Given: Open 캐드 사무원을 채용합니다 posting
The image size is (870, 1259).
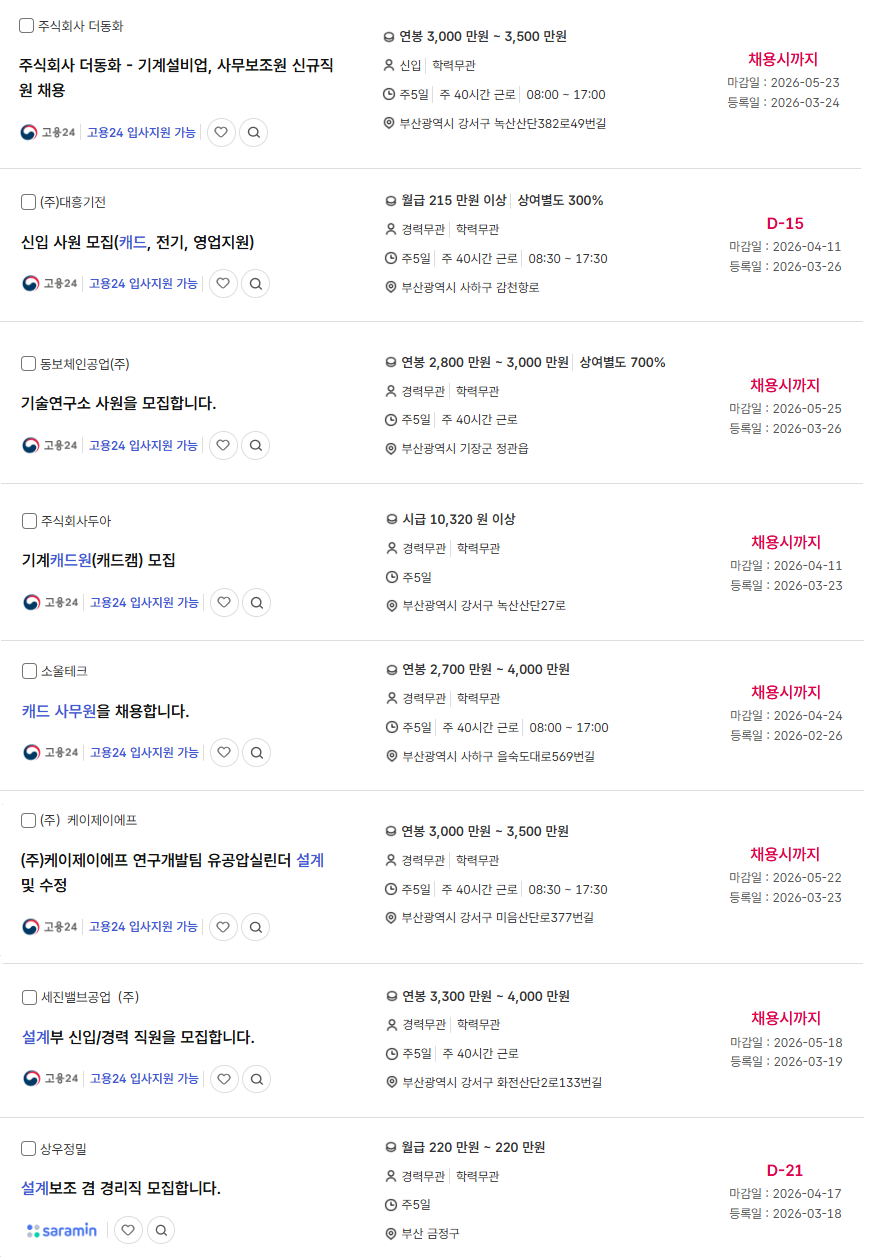Looking at the screenshot, I should [105, 711].
